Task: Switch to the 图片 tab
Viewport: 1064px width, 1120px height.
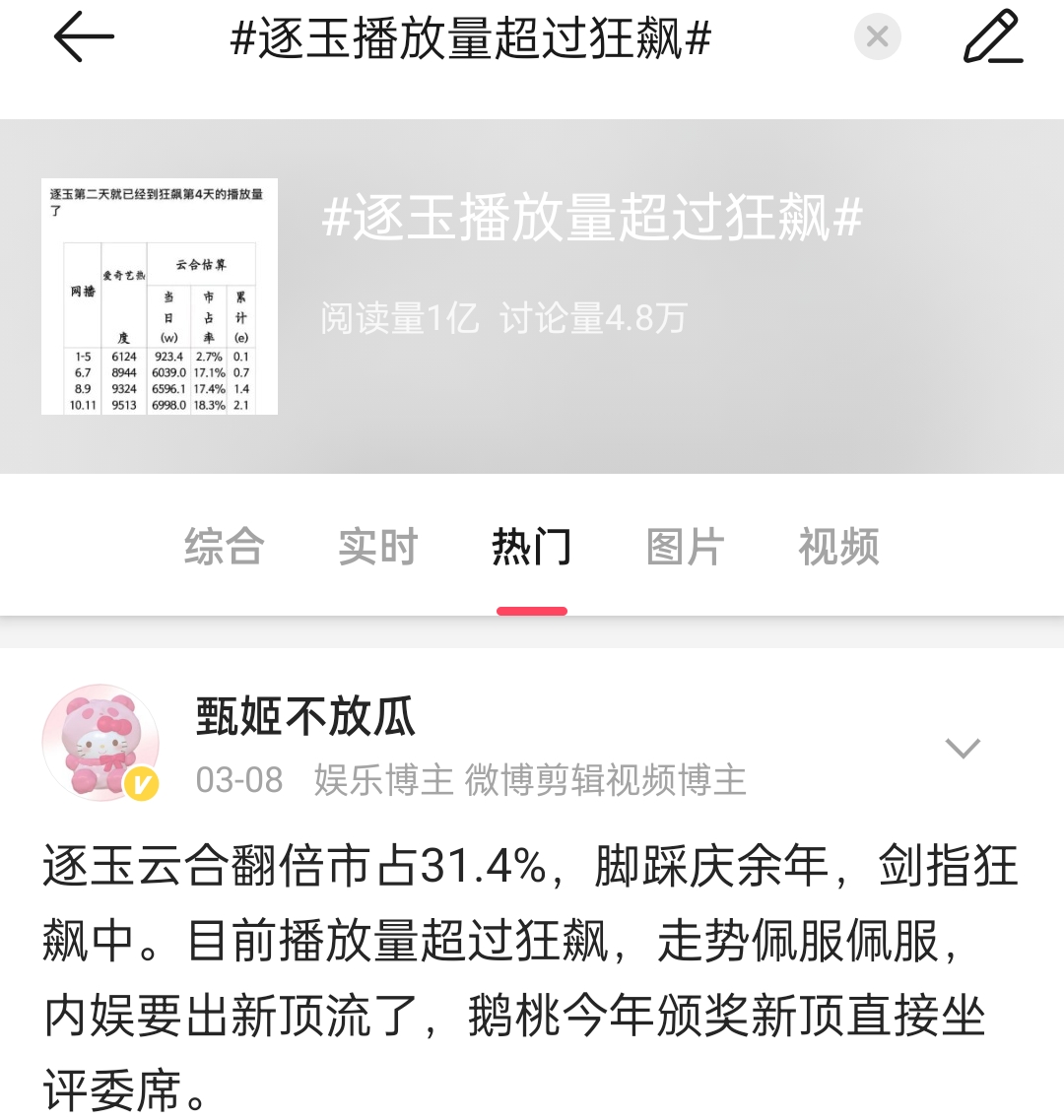Action: tap(685, 547)
